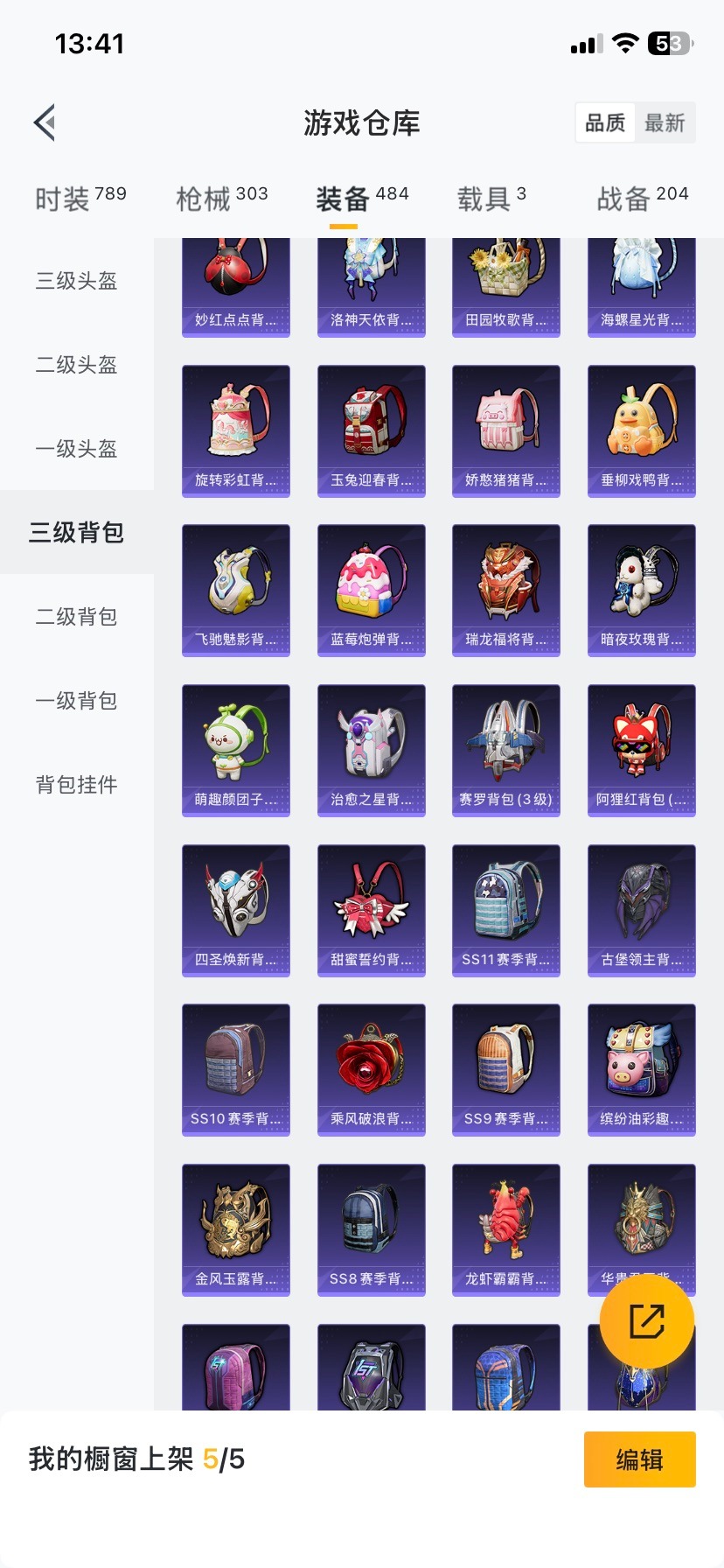Open the 载具 tab
724x1568 pixels.
[490, 196]
